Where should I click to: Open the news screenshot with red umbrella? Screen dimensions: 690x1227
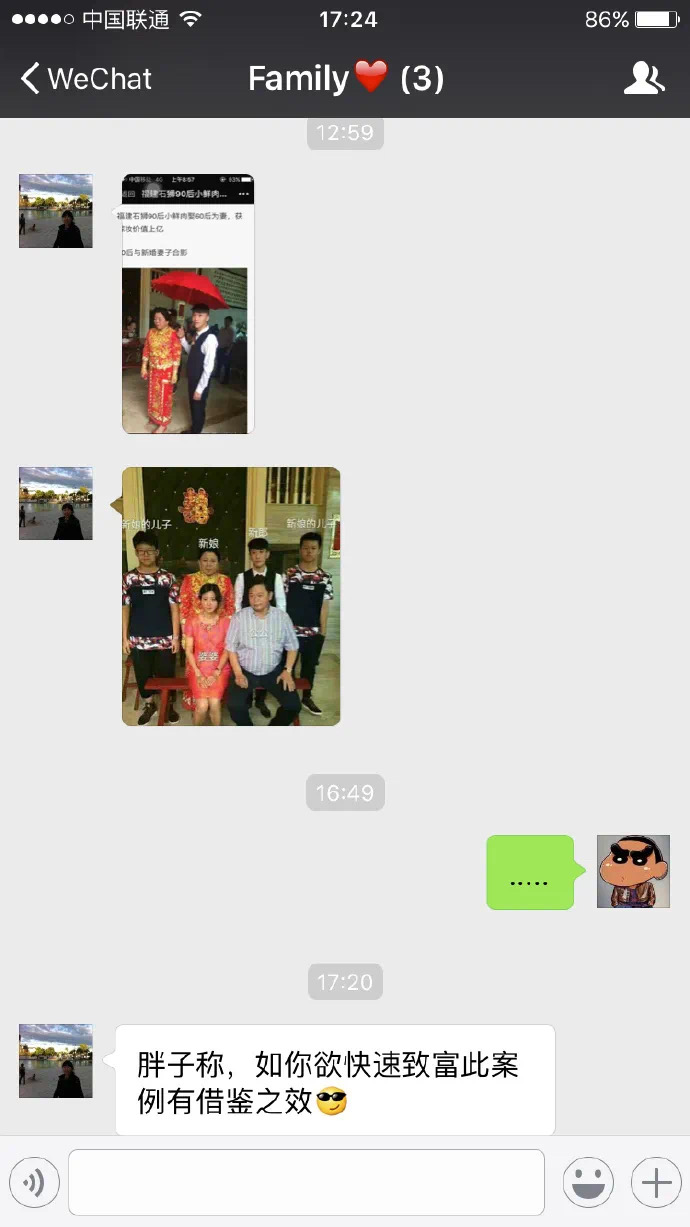click(188, 304)
